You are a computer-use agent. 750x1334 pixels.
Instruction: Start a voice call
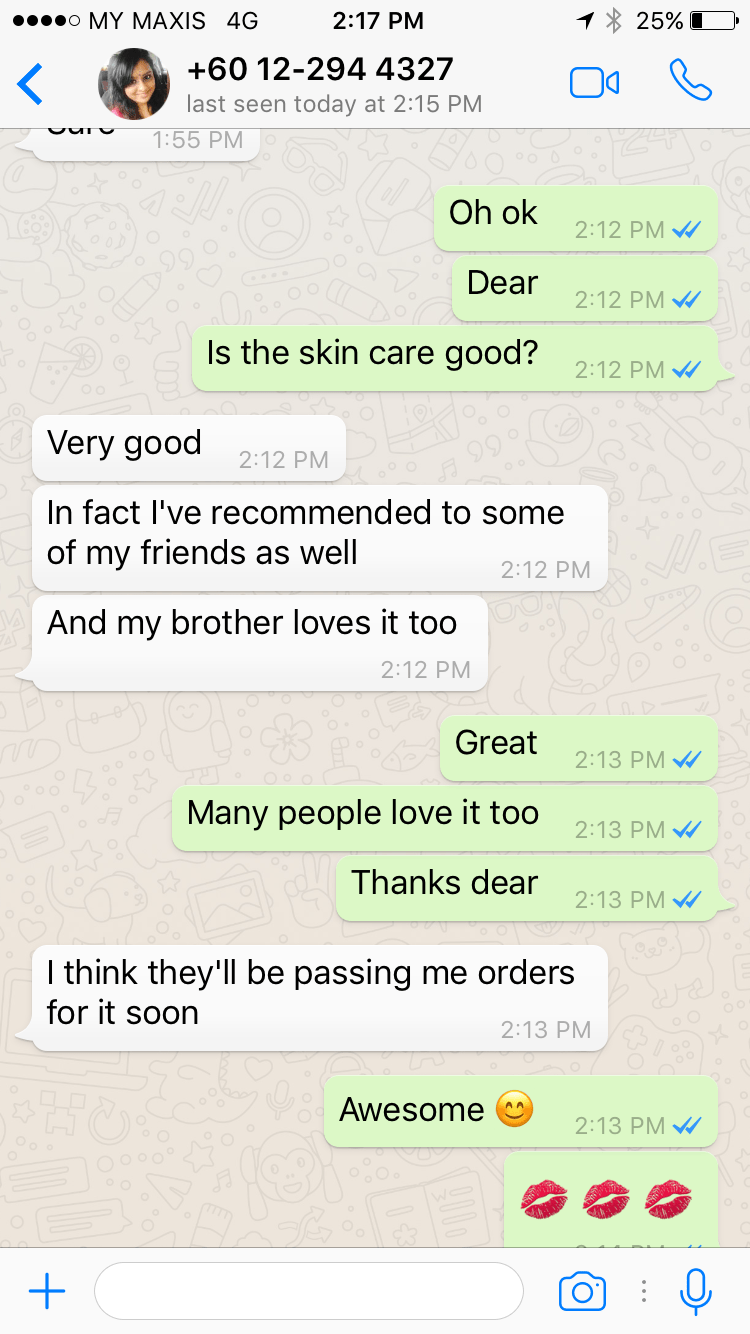(690, 81)
